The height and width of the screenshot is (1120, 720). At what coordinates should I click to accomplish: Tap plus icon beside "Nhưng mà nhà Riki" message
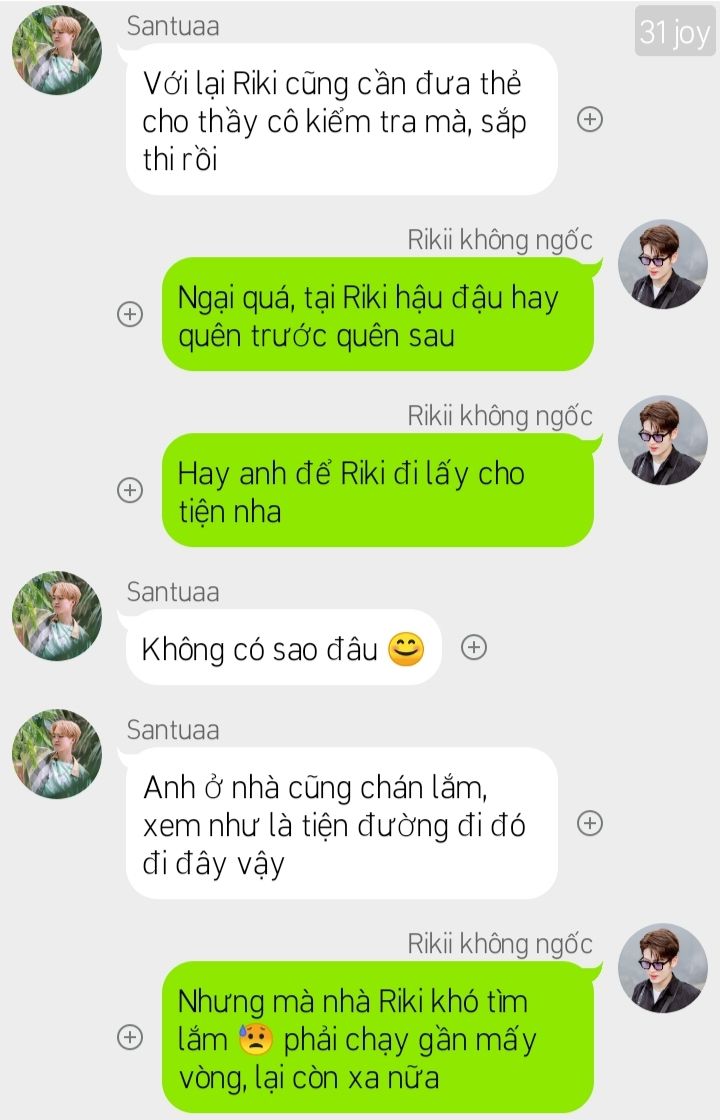pos(129,1037)
